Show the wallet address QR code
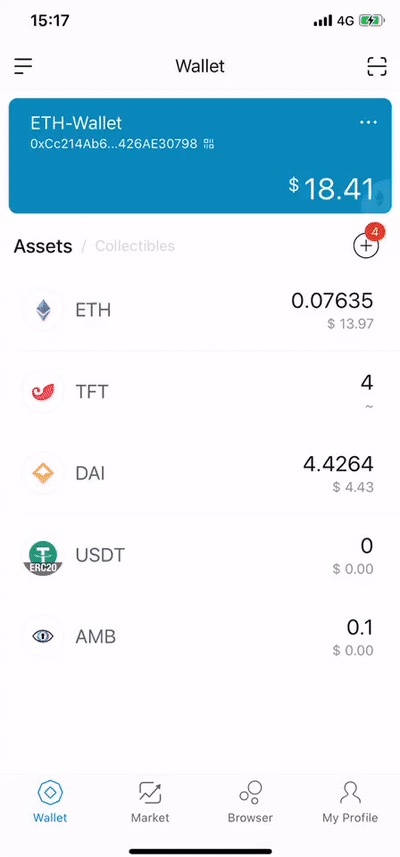Viewport: 400px width, 857px height. tap(209, 144)
